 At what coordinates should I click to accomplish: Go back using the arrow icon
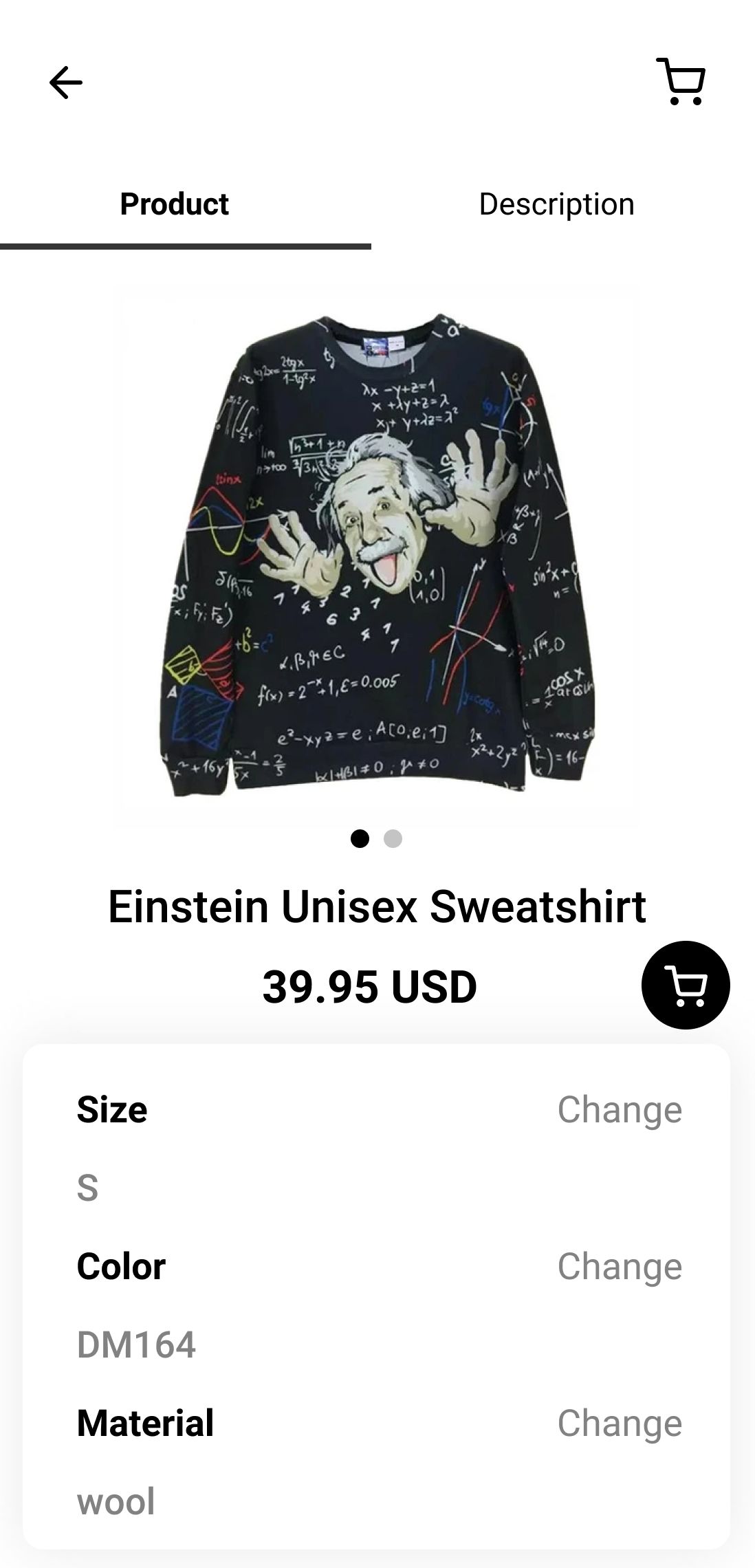[x=66, y=83]
